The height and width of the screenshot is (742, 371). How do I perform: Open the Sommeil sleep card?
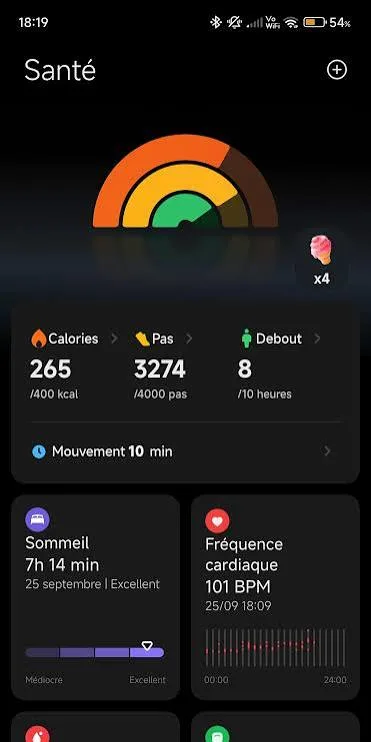(96, 597)
